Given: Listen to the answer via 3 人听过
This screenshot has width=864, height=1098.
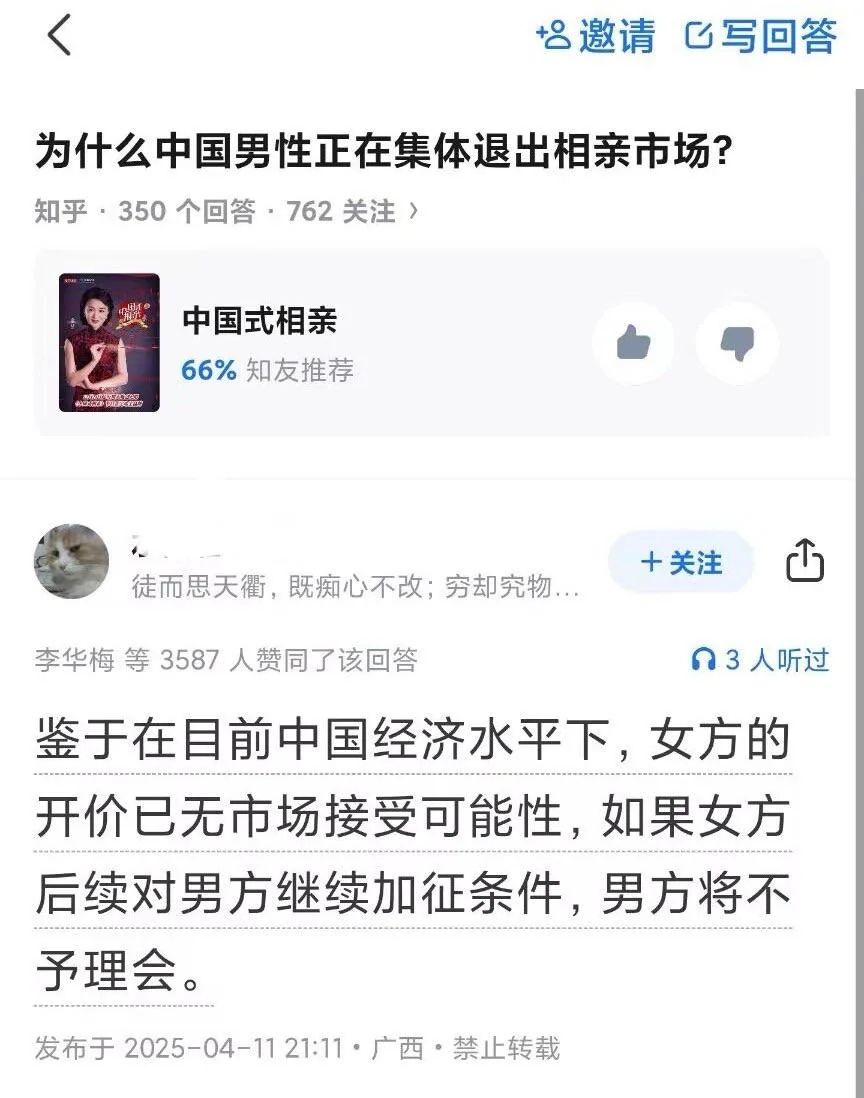Looking at the screenshot, I should (761, 660).
